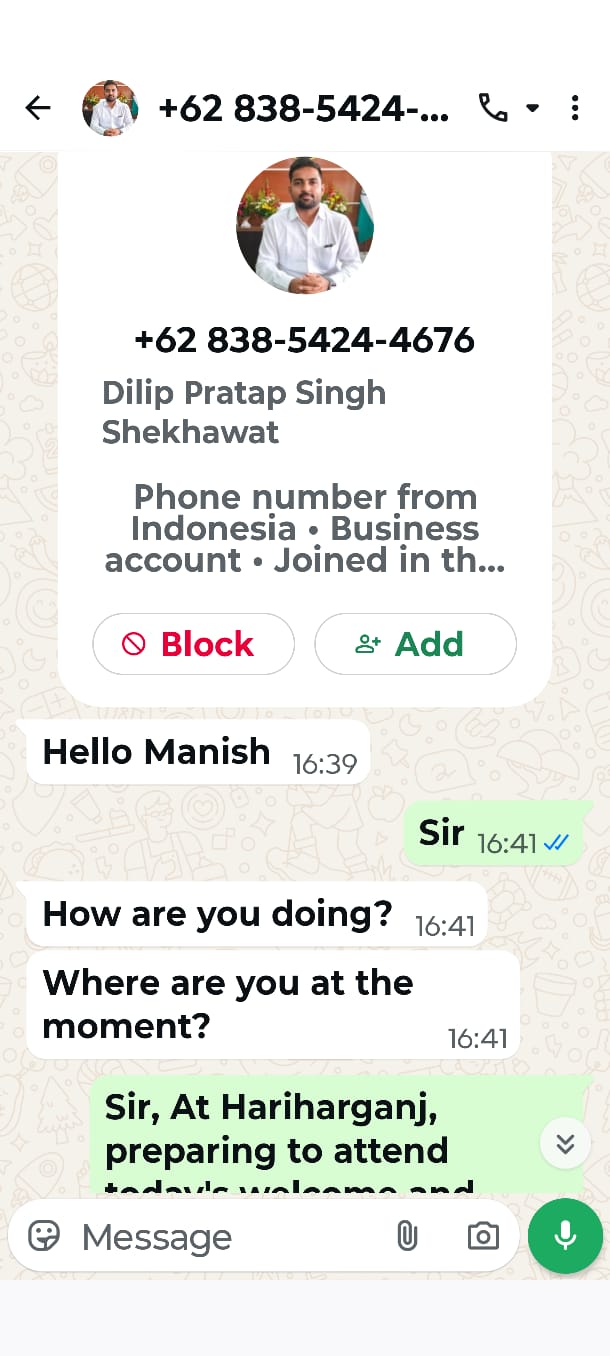Open the emoji and sticker picker
Screen dimensions: 610x1356
tap(44, 1236)
